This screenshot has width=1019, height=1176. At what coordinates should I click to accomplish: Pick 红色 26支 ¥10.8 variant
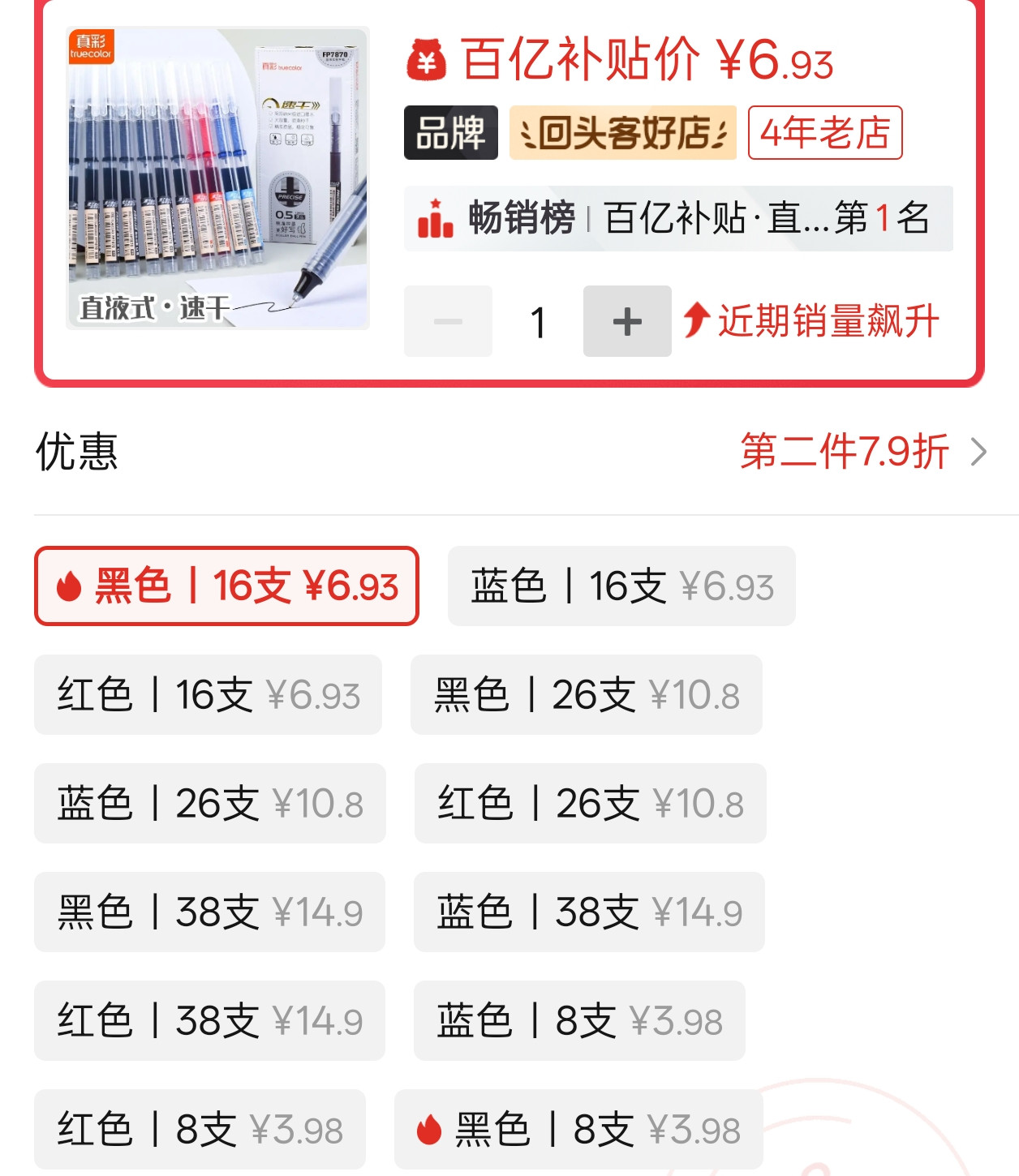click(x=590, y=804)
